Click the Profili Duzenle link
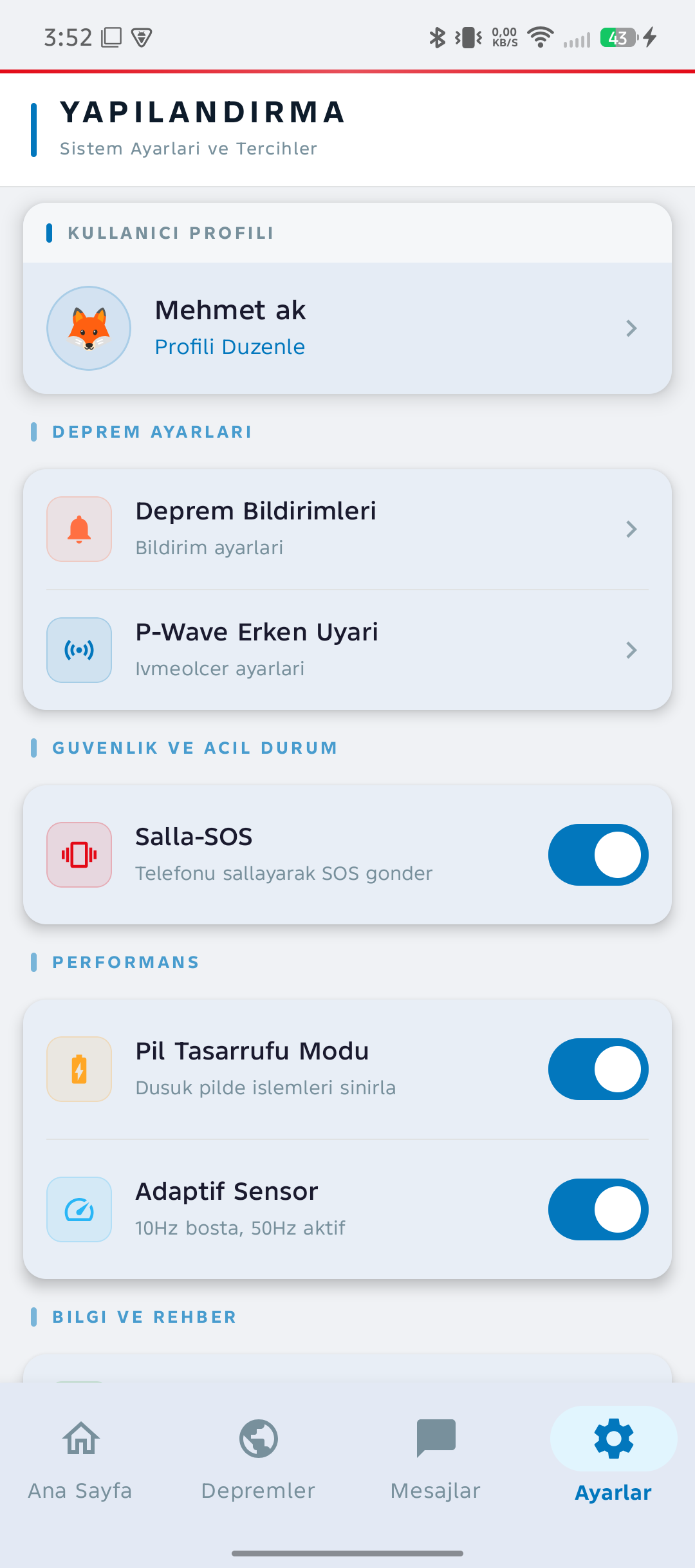Image resolution: width=695 pixels, height=1568 pixels. (x=230, y=346)
